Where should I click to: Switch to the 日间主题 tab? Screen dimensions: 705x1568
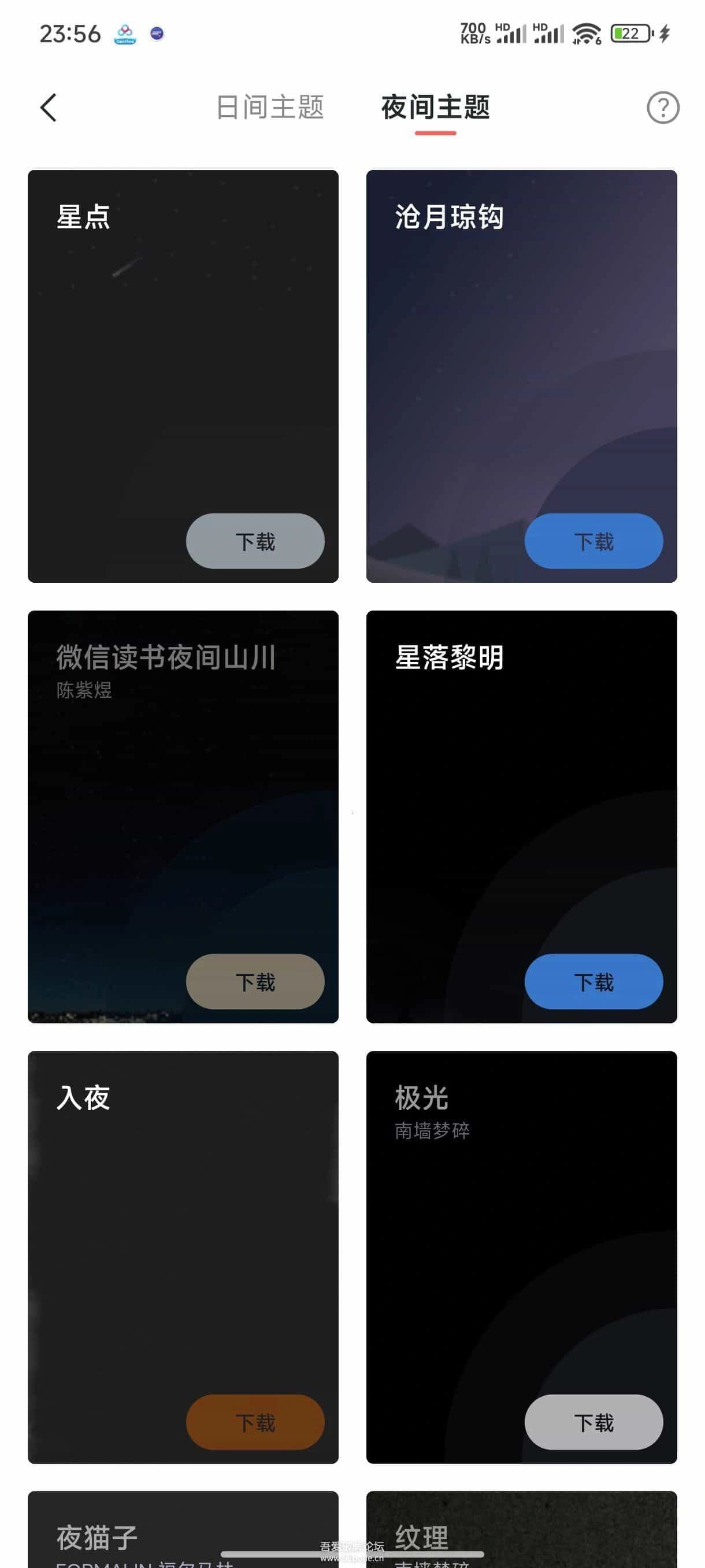tap(269, 107)
